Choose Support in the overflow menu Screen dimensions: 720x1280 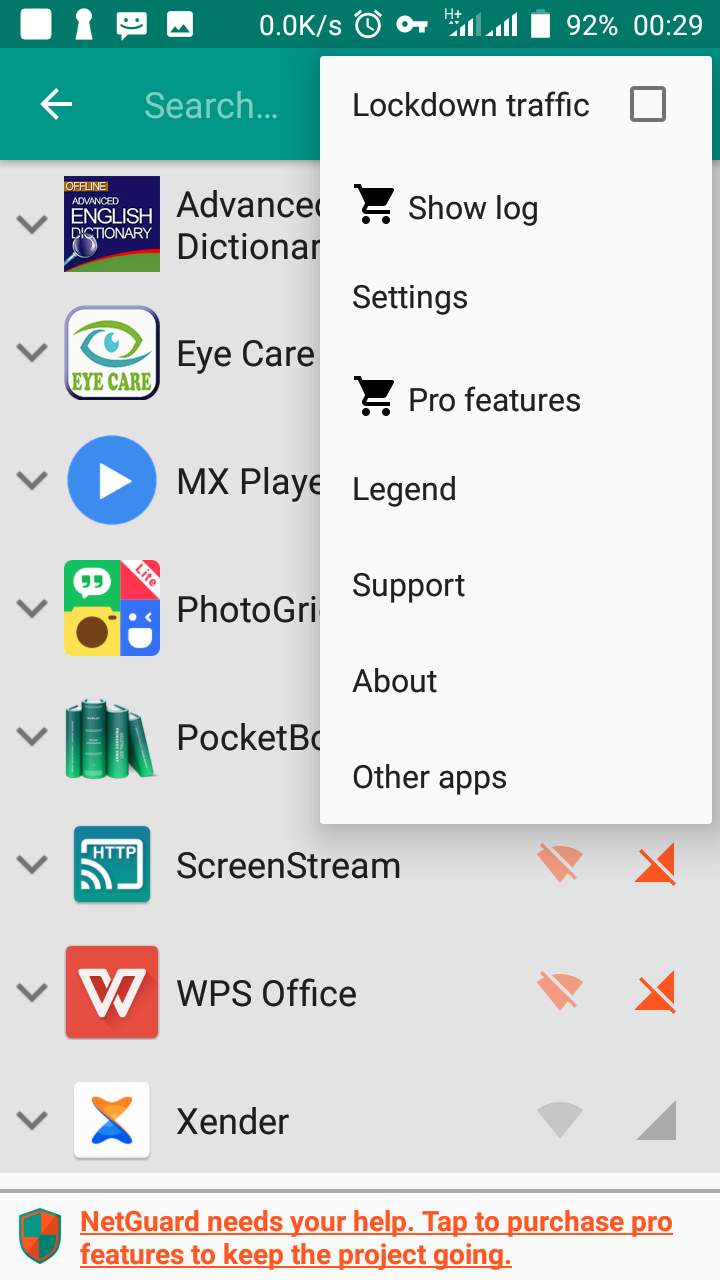click(x=516, y=585)
